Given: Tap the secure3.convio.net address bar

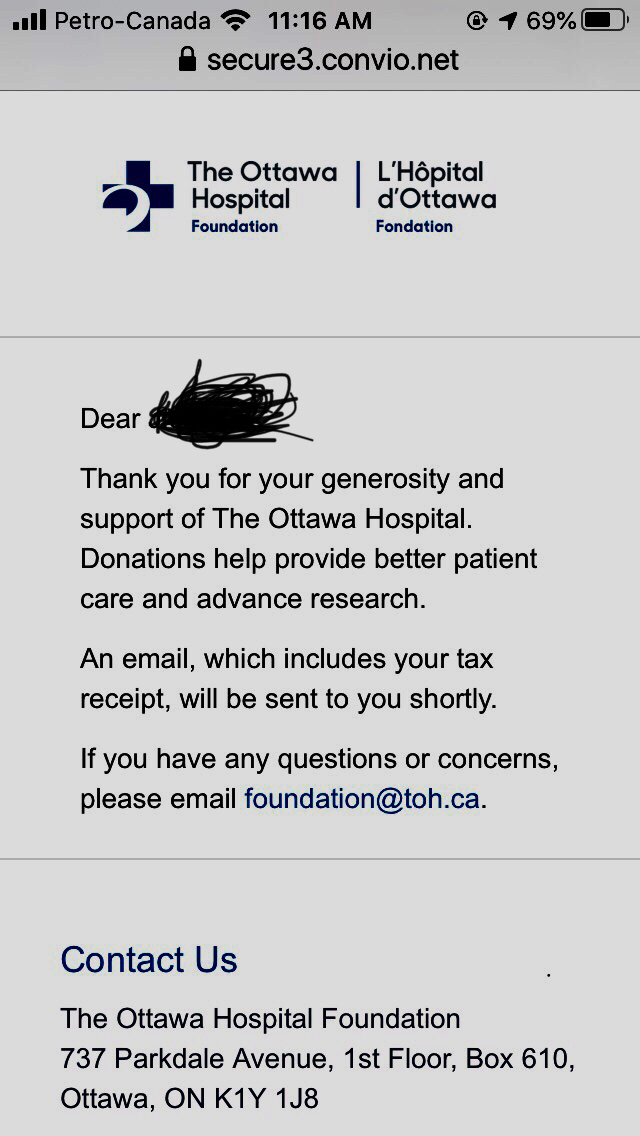Looking at the screenshot, I should coord(320,60).
